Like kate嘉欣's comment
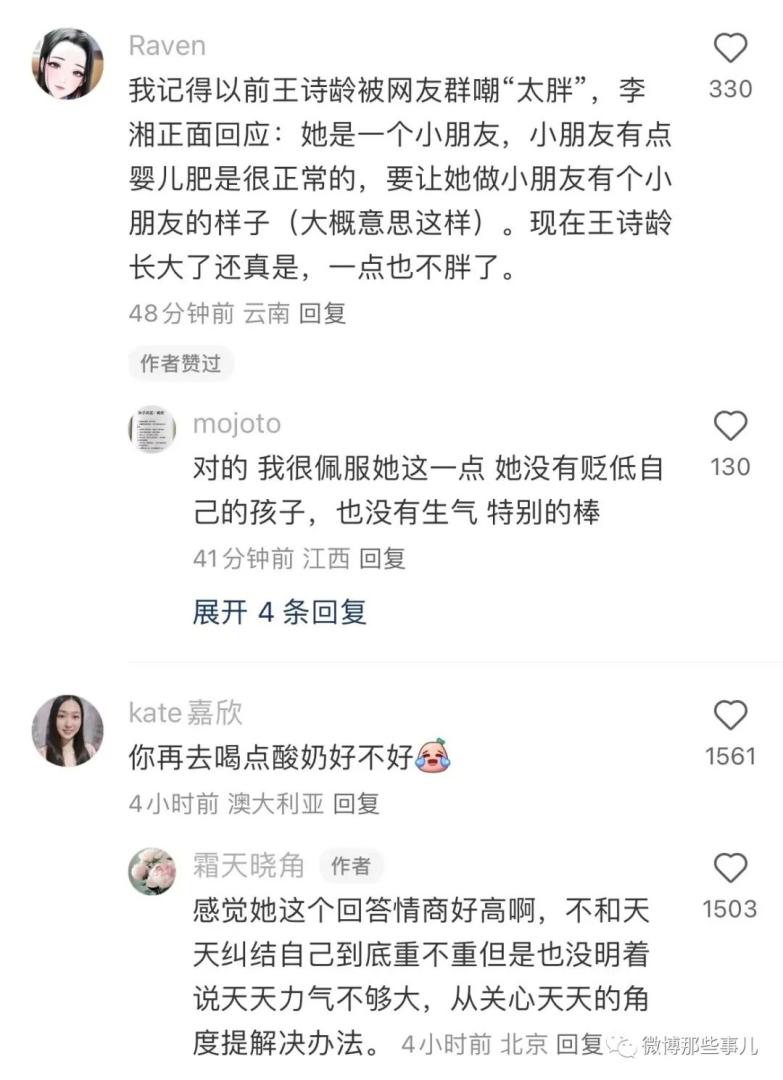Screen dimensions: 783x1080 pyautogui.click(x=730, y=715)
